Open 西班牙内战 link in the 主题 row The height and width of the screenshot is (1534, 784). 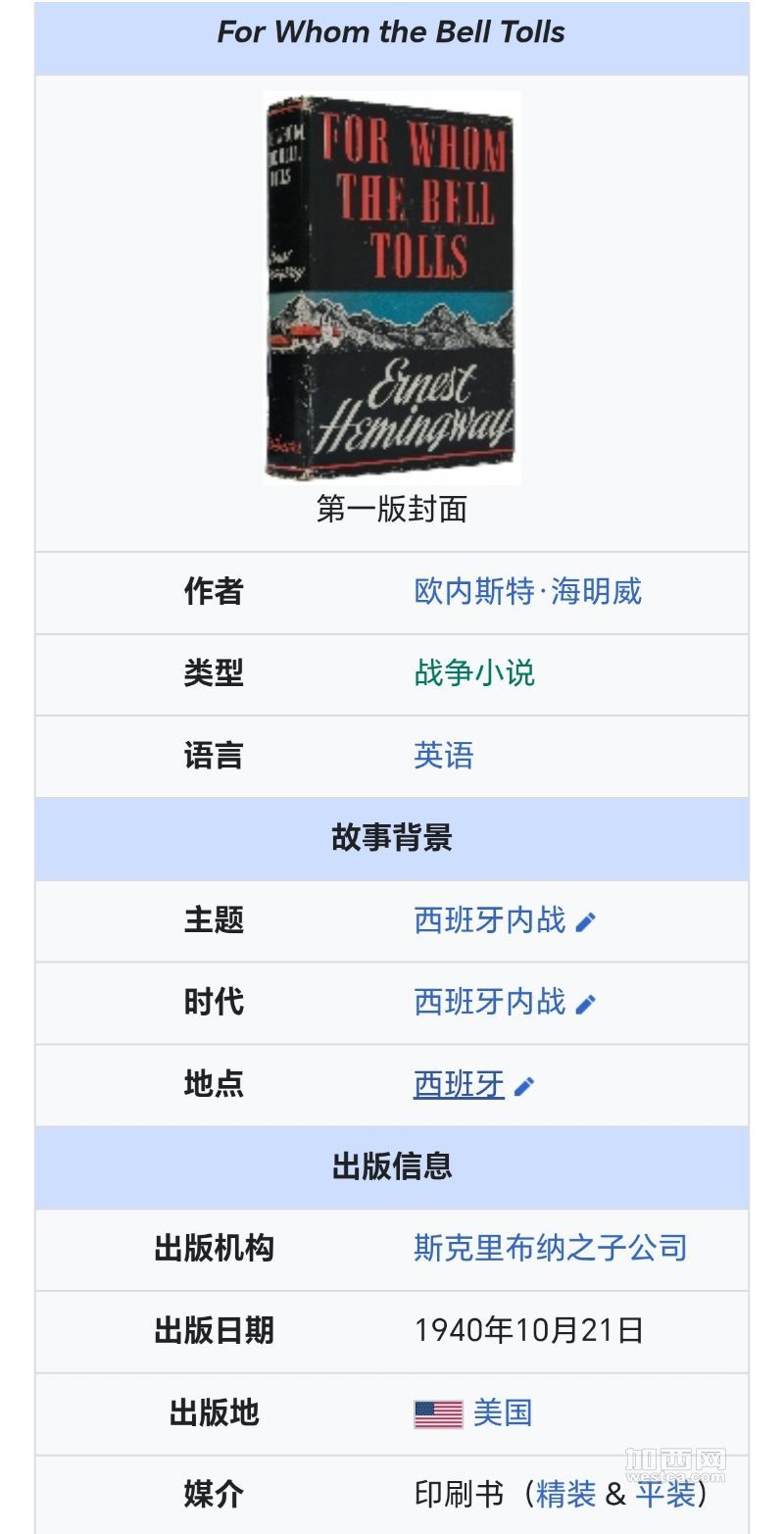coord(489,919)
